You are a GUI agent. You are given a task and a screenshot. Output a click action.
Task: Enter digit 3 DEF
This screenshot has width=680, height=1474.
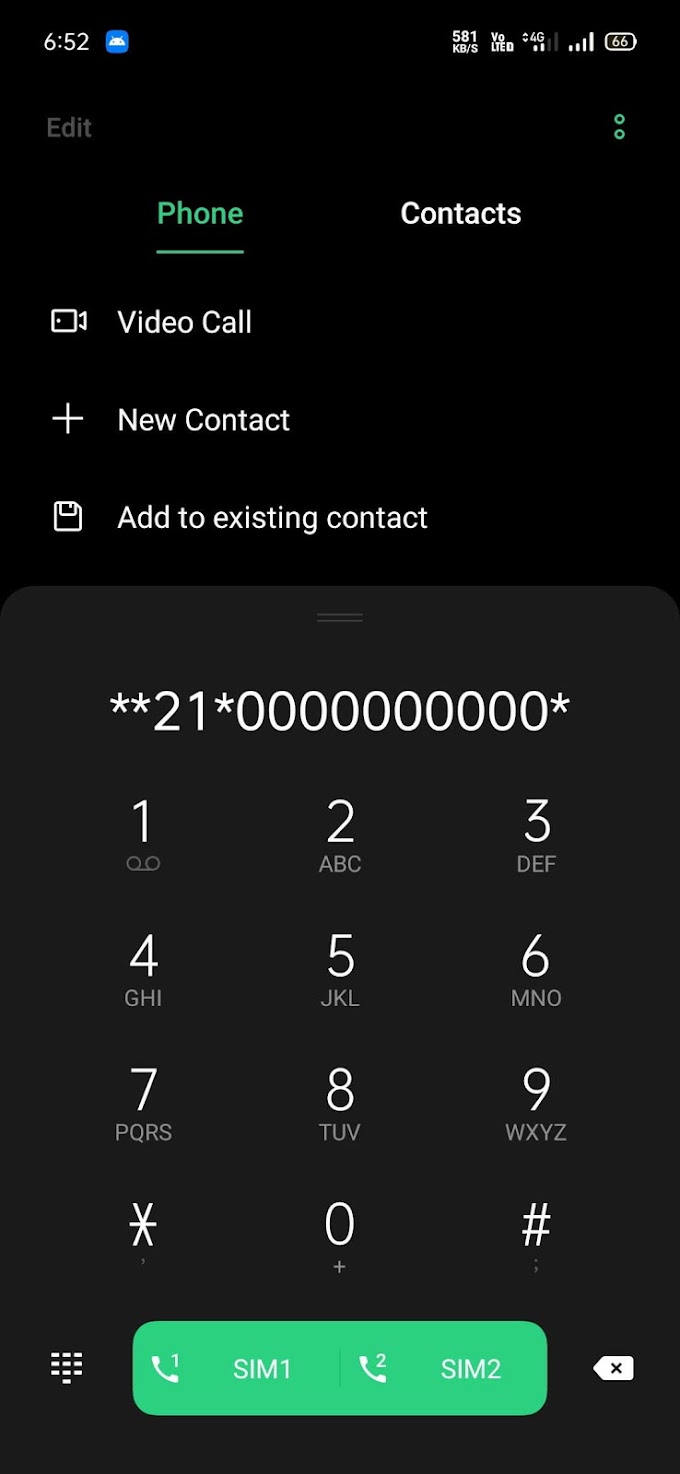pyautogui.click(x=536, y=835)
